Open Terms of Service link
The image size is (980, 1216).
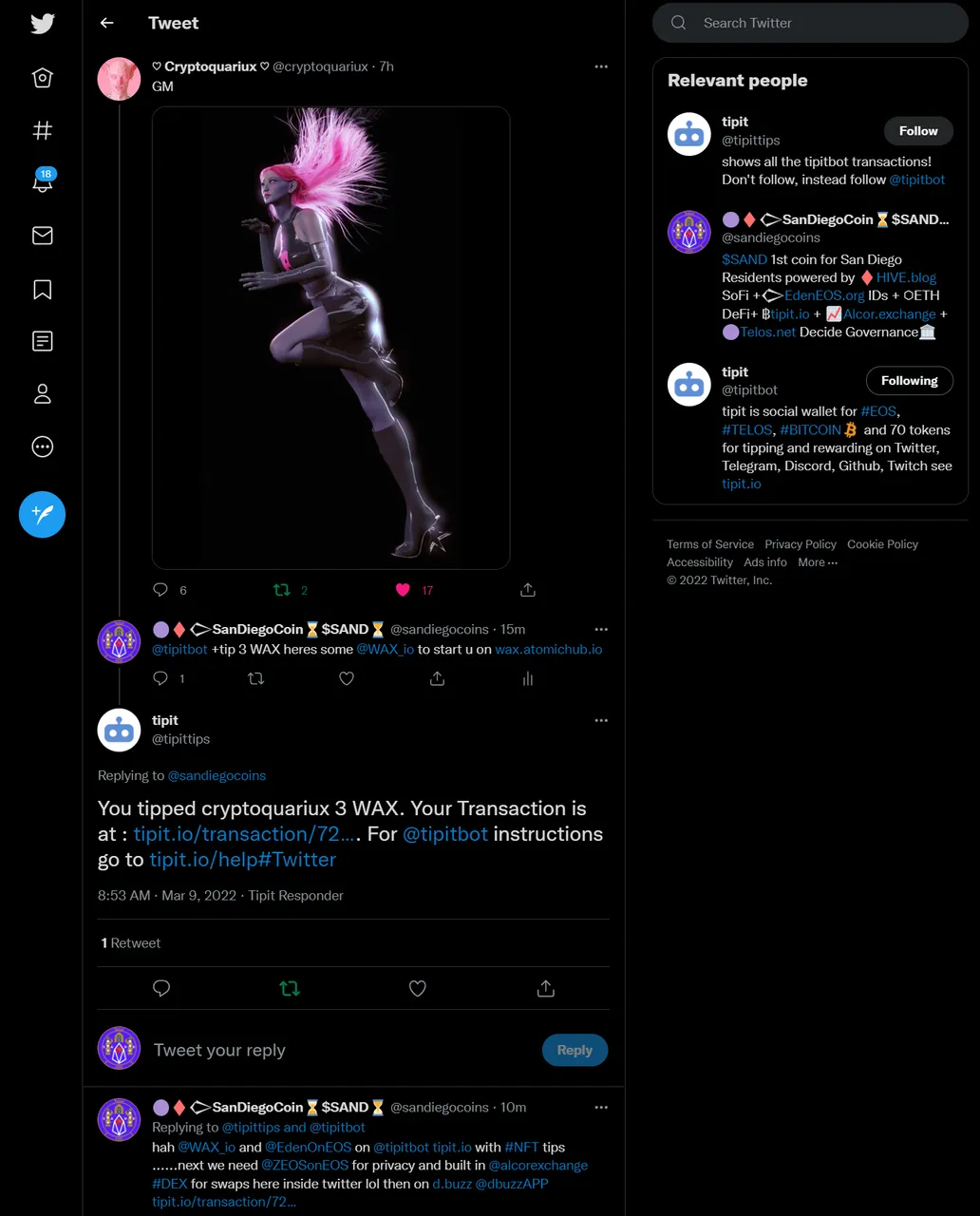point(709,544)
